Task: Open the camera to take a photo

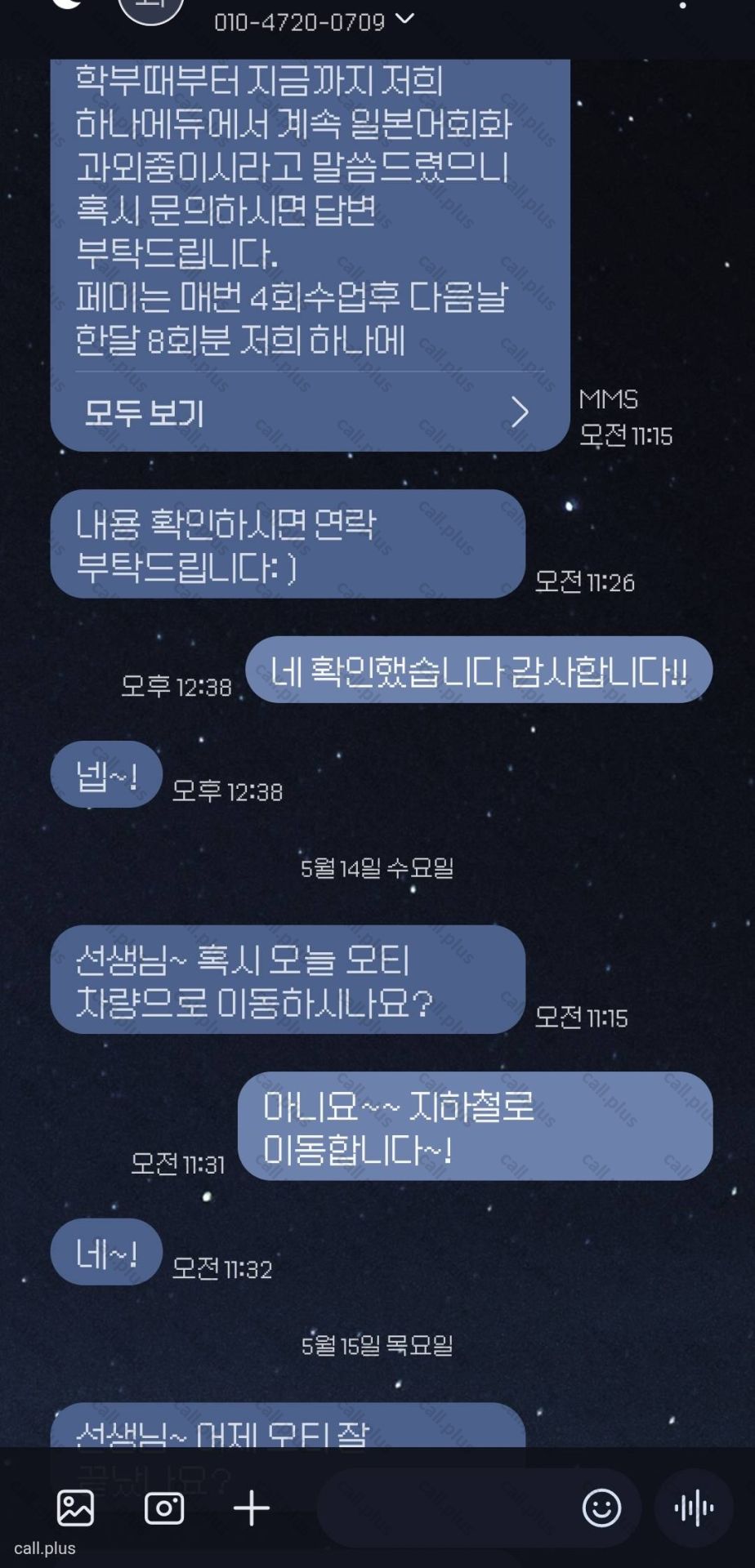Action: (164, 1508)
